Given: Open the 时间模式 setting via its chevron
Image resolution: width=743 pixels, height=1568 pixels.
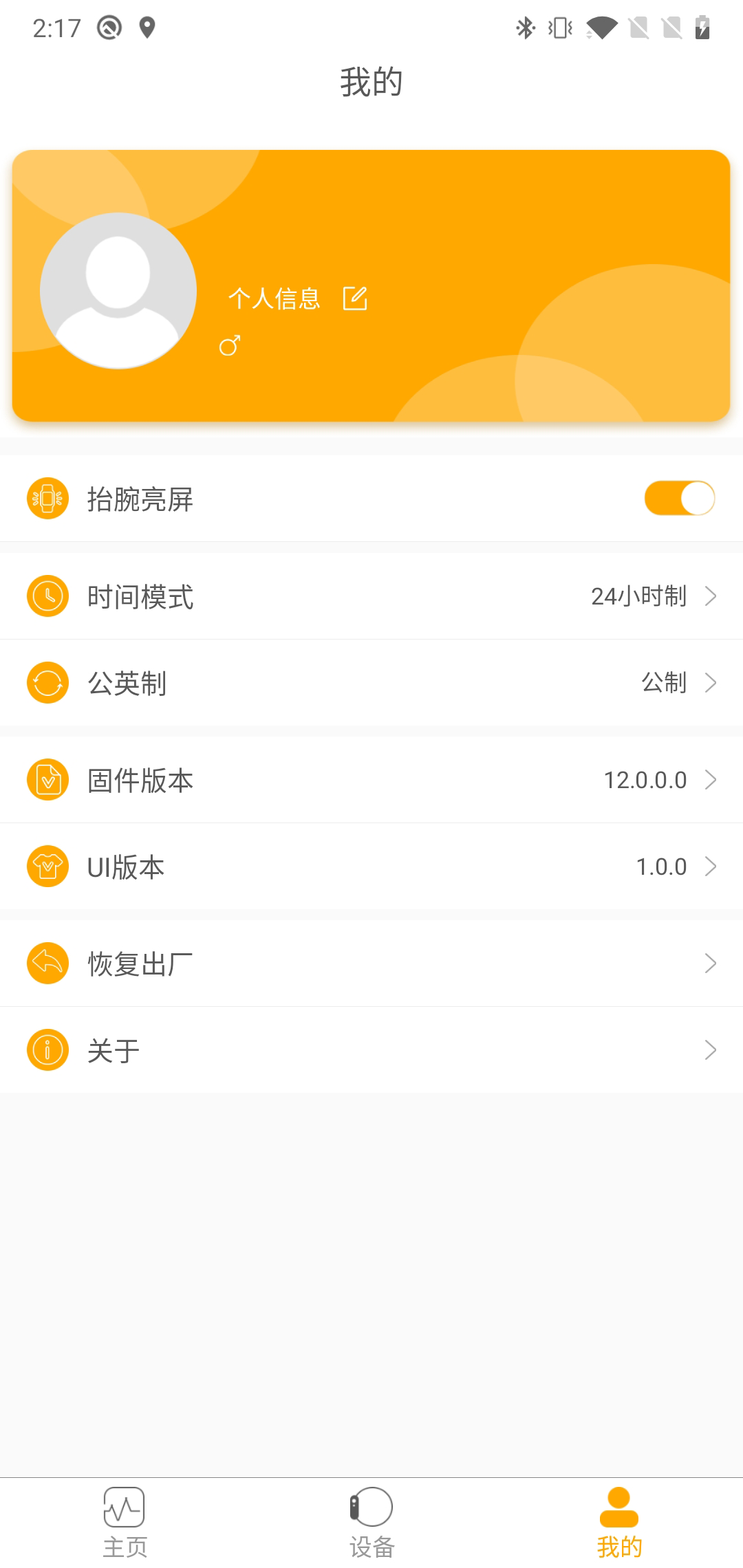Looking at the screenshot, I should [x=711, y=596].
